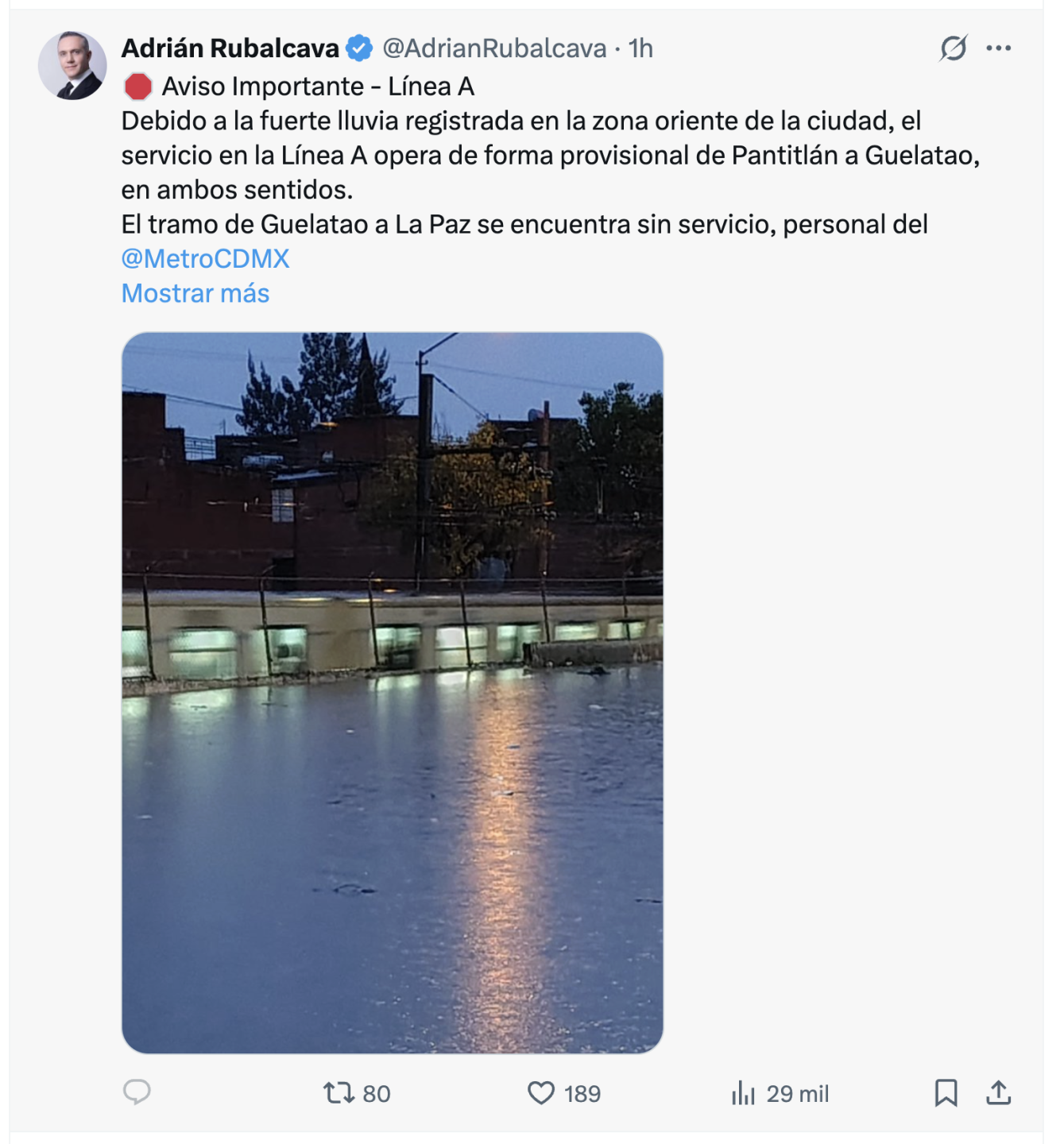This screenshot has height=1144, width=1064.
Task: Like the Línea A post
Action: click(x=541, y=1093)
